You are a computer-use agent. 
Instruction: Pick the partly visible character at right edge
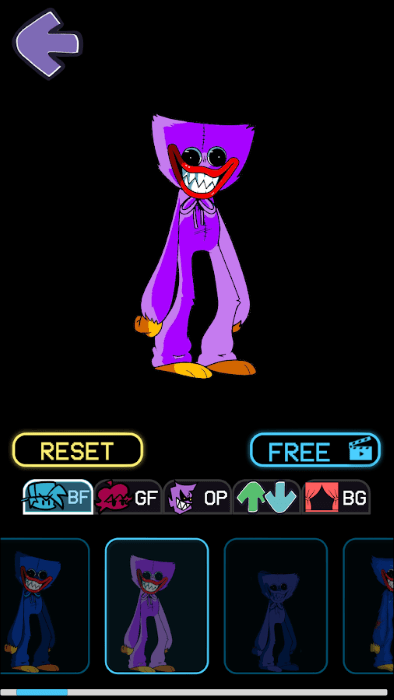(x=369, y=606)
